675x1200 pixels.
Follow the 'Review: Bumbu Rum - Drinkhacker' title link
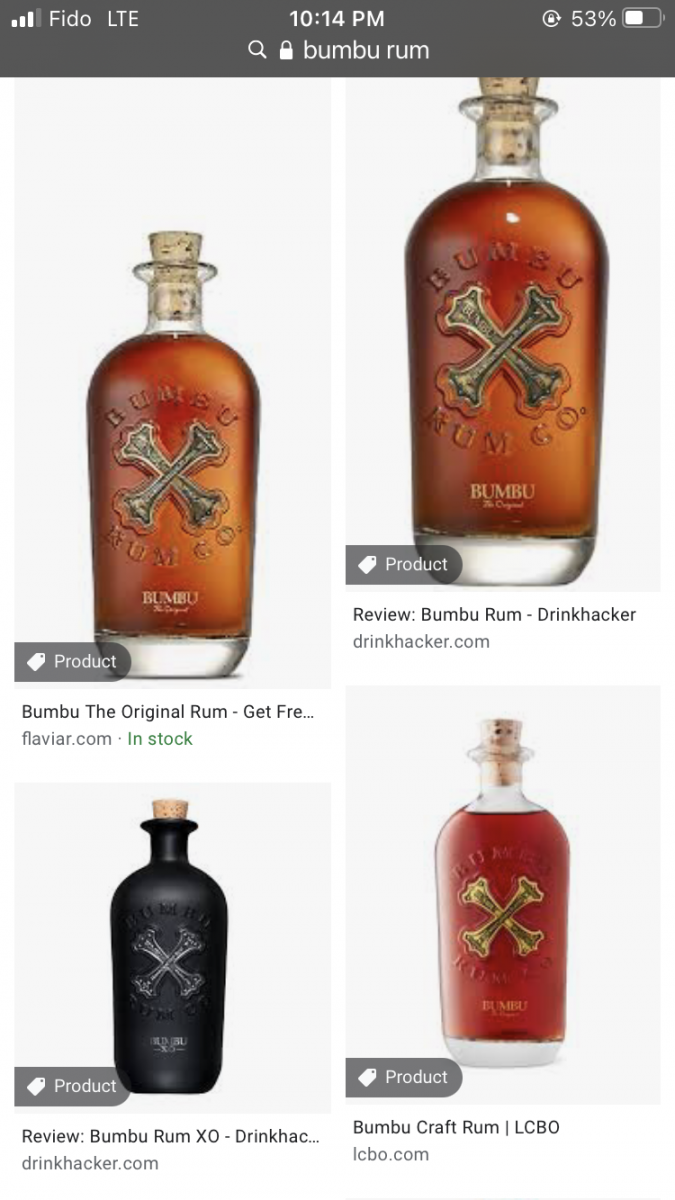pos(494,614)
